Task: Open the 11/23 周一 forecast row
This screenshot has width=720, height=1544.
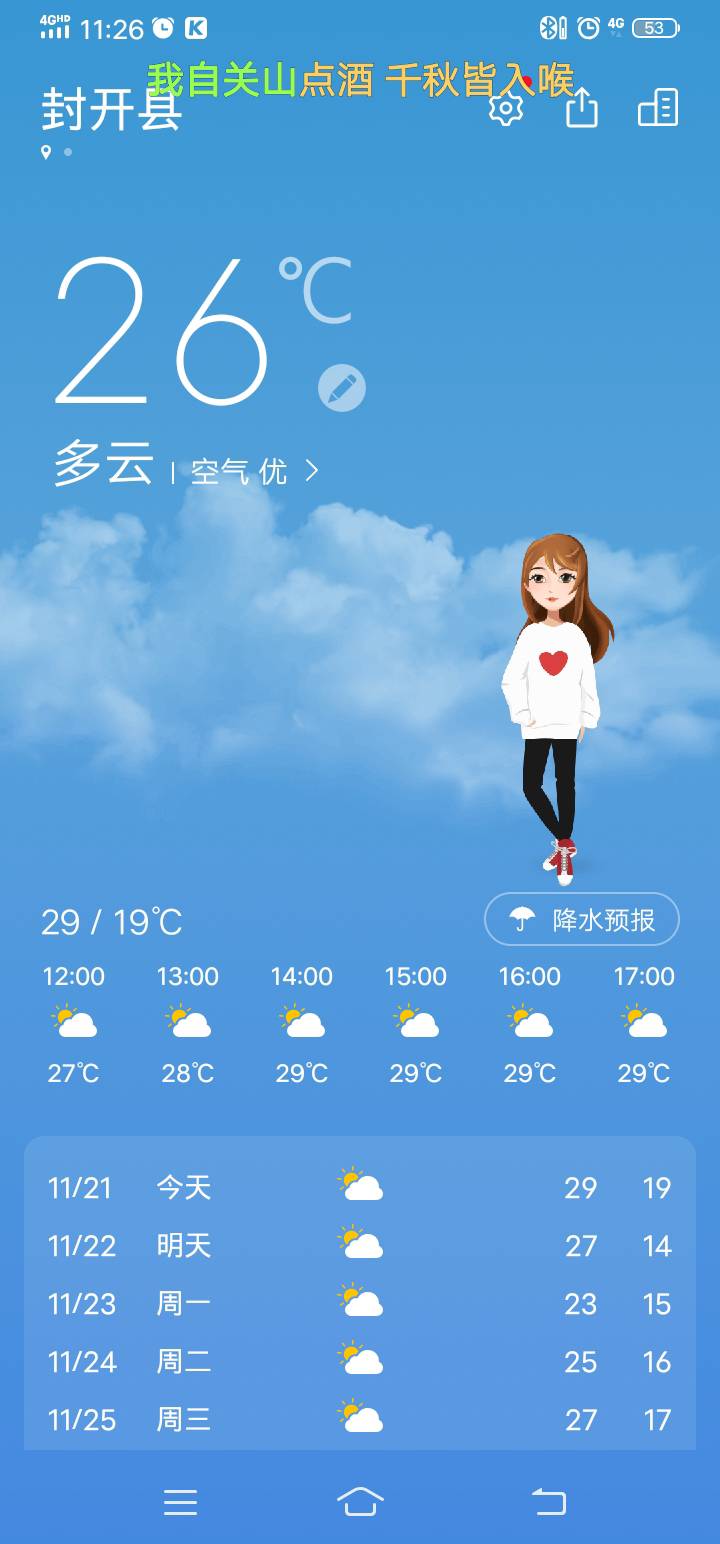Action: pyautogui.click(x=360, y=1303)
